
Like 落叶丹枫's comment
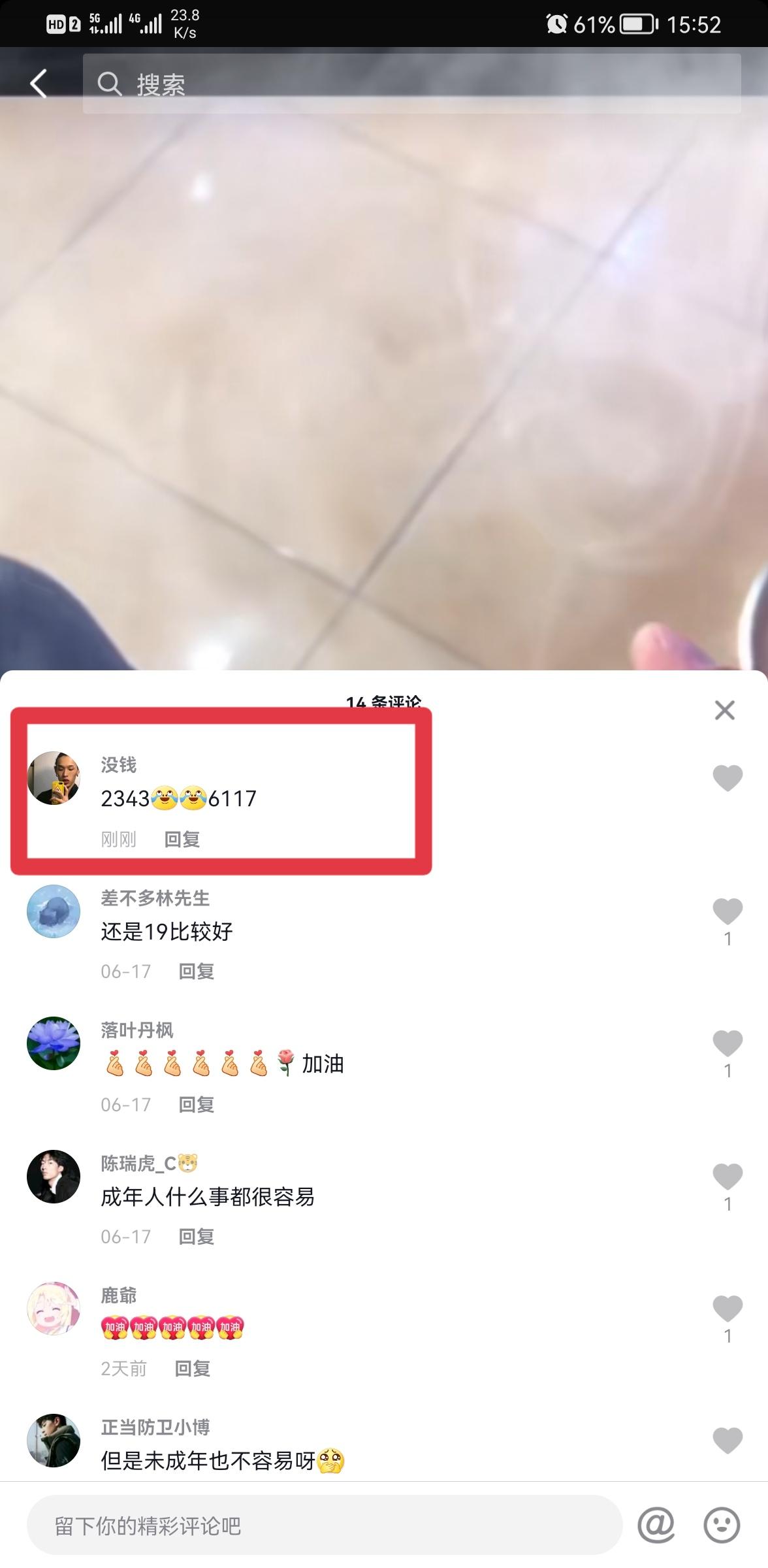727,1043
